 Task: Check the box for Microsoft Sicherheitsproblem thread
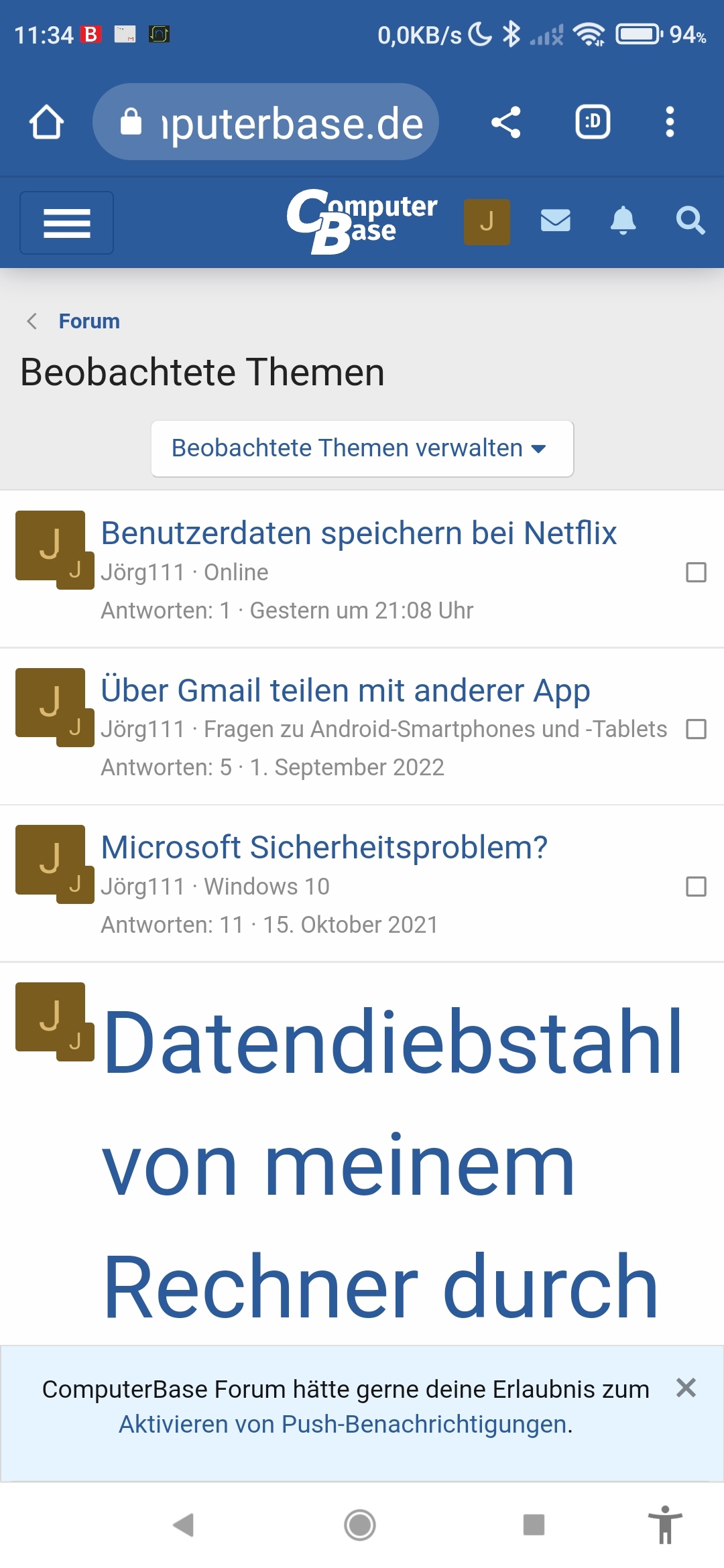tap(696, 887)
